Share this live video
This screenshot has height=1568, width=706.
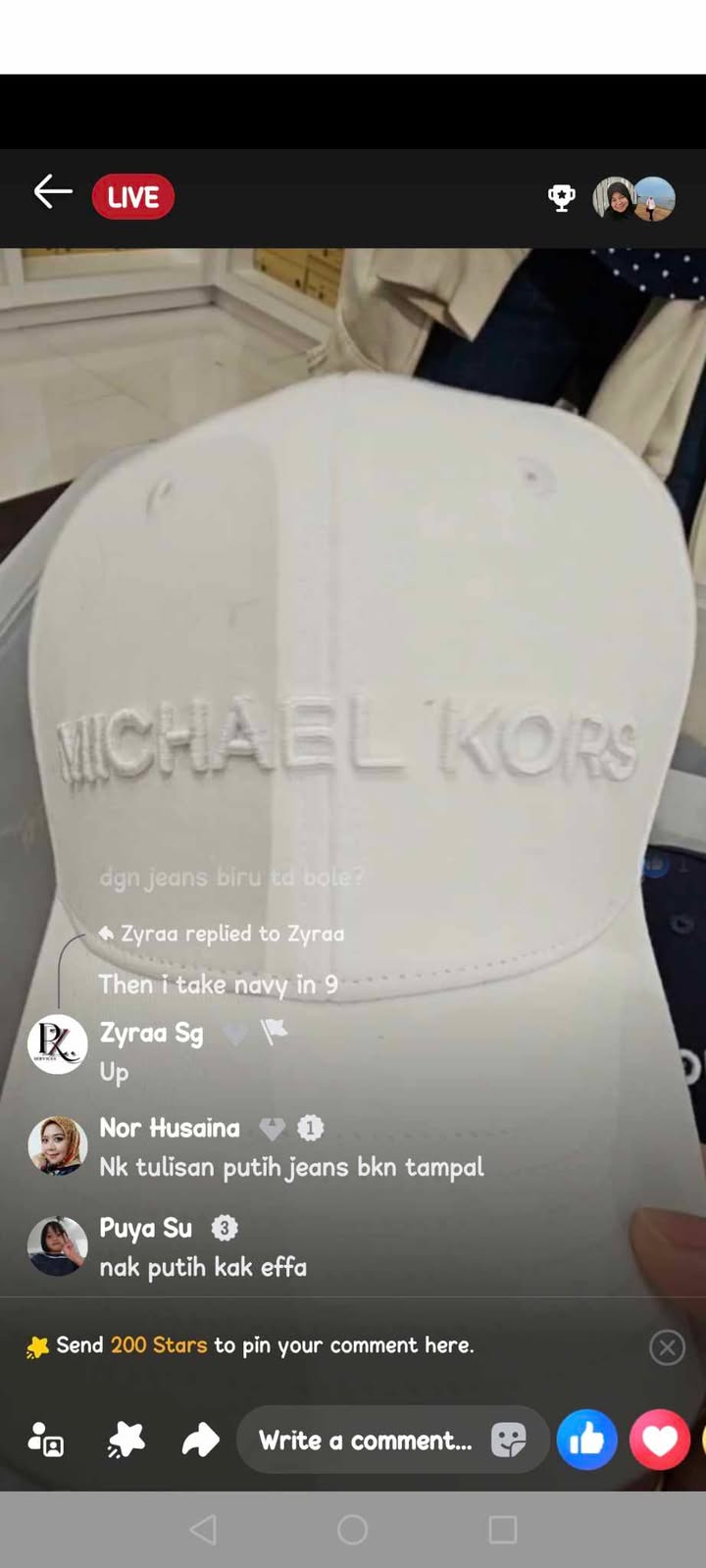coord(200,1440)
